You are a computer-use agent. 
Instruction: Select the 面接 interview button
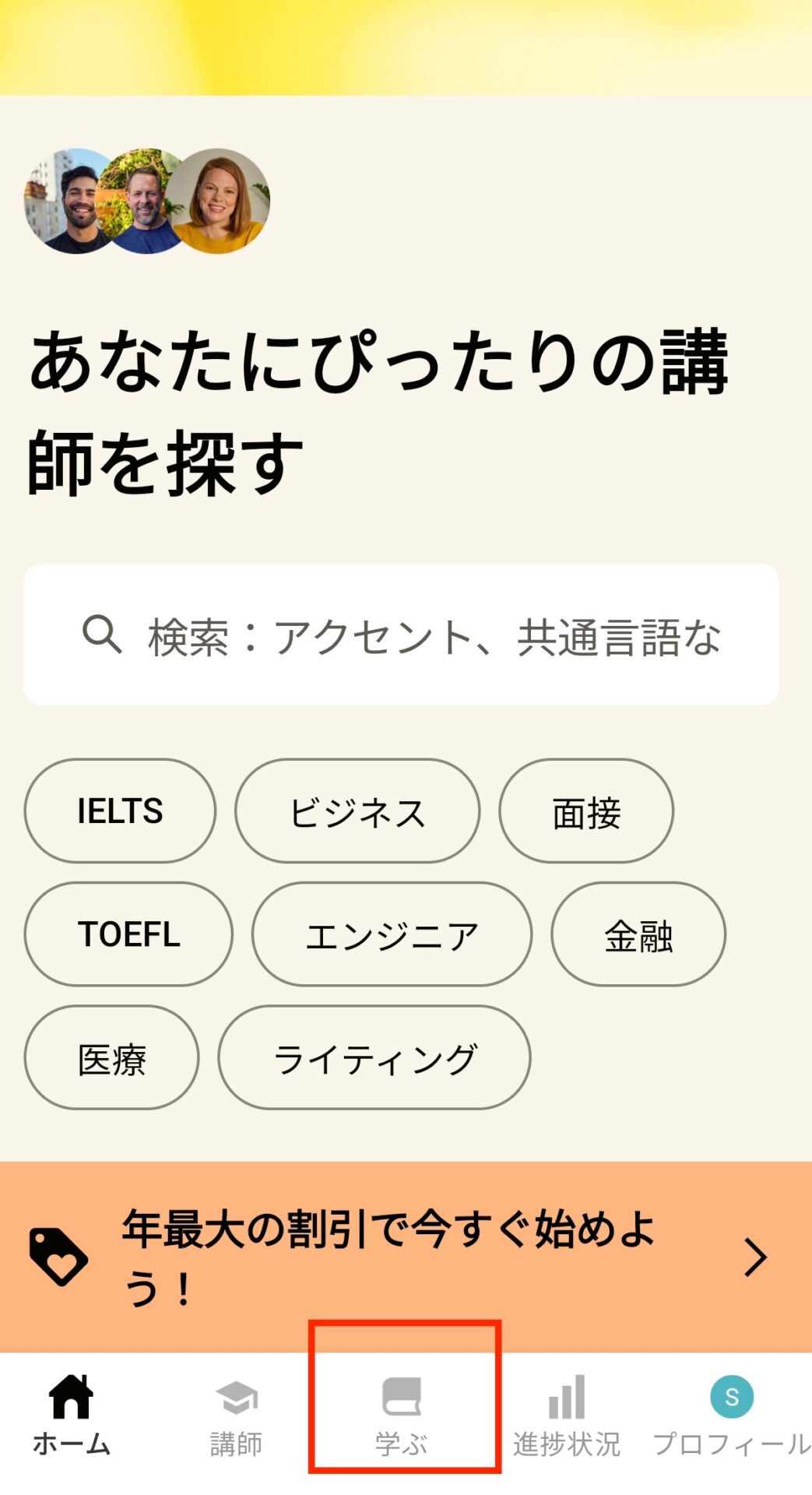pos(586,812)
